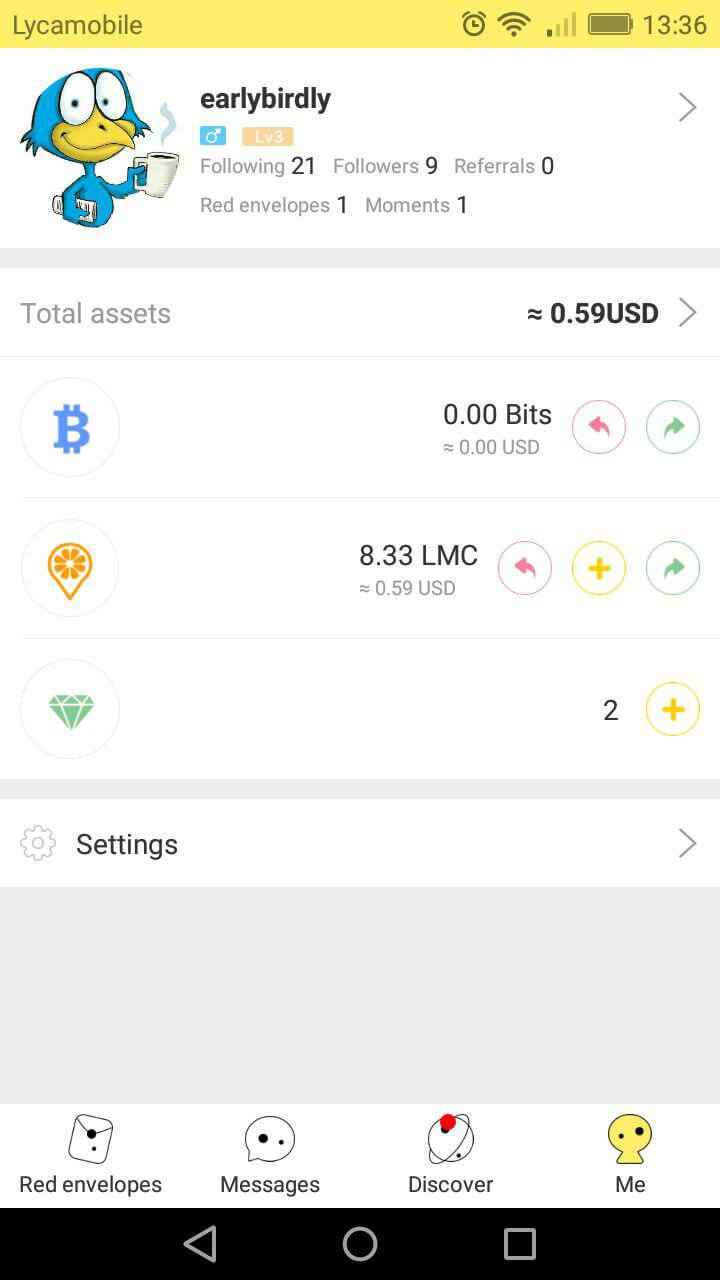720x1280 pixels.
Task: Tap the red withdraw arrow for LMC
Action: point(525,568)
